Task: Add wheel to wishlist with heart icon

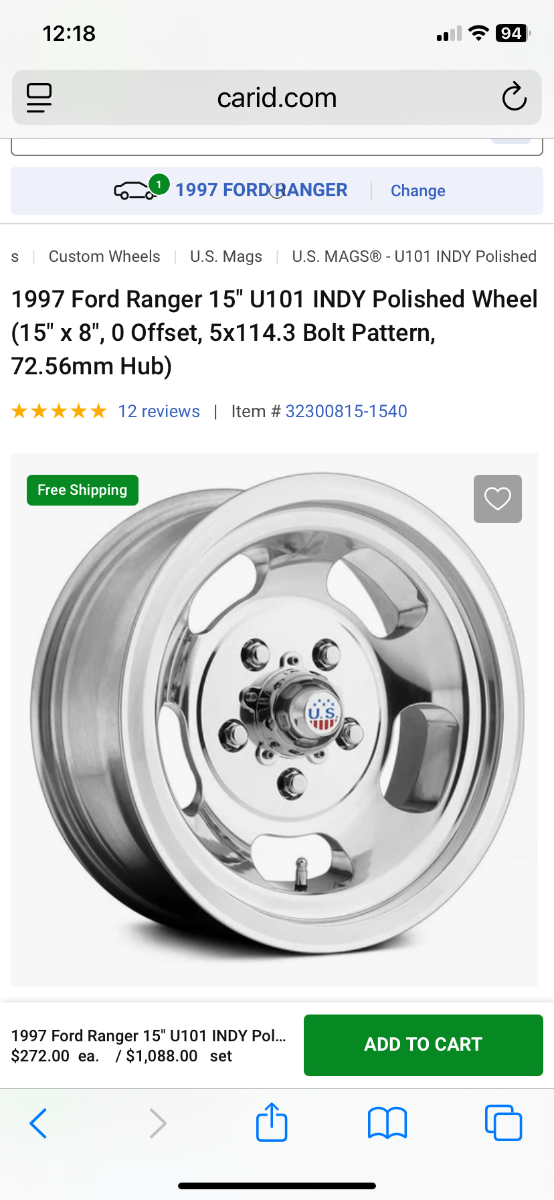Action: coord(498,499)
